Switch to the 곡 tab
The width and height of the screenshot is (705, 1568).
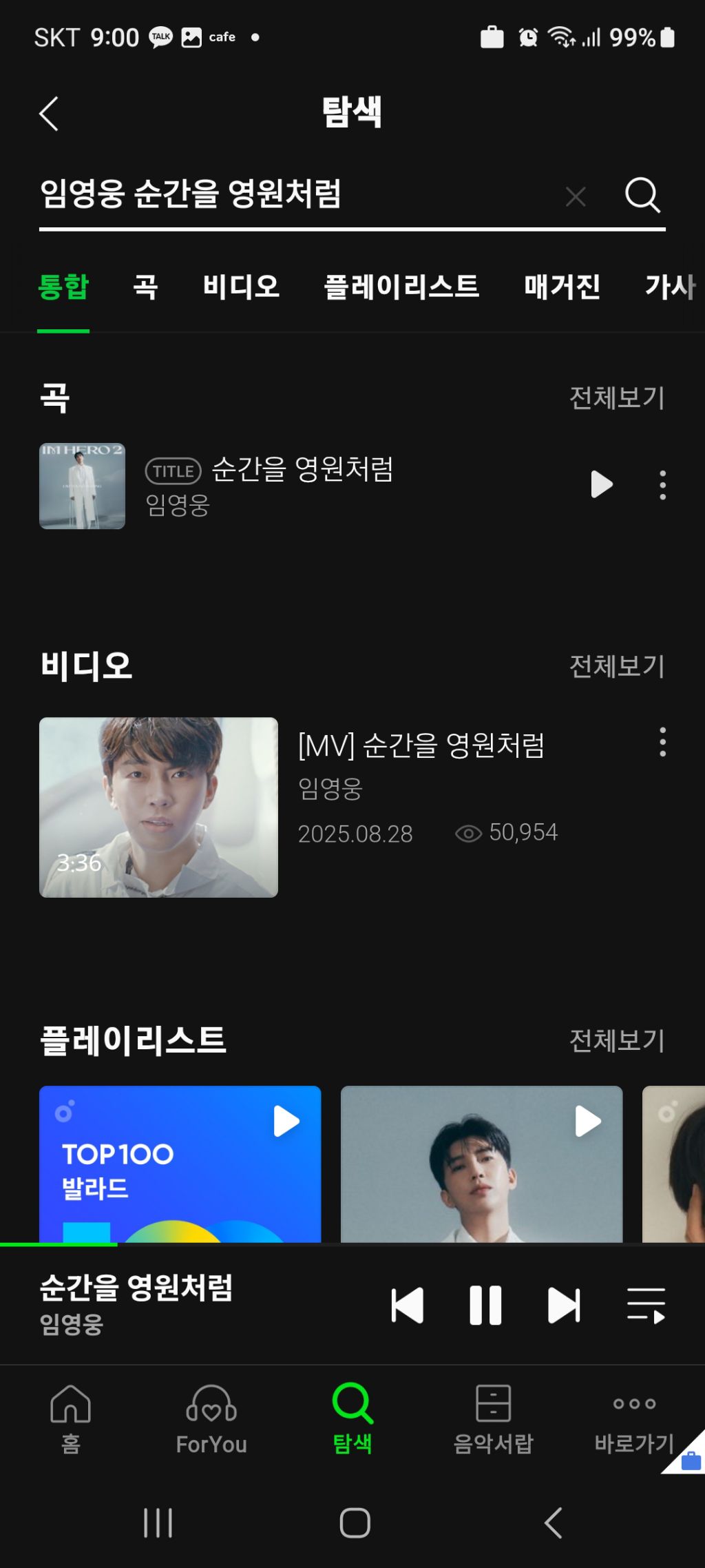[145, 287]
